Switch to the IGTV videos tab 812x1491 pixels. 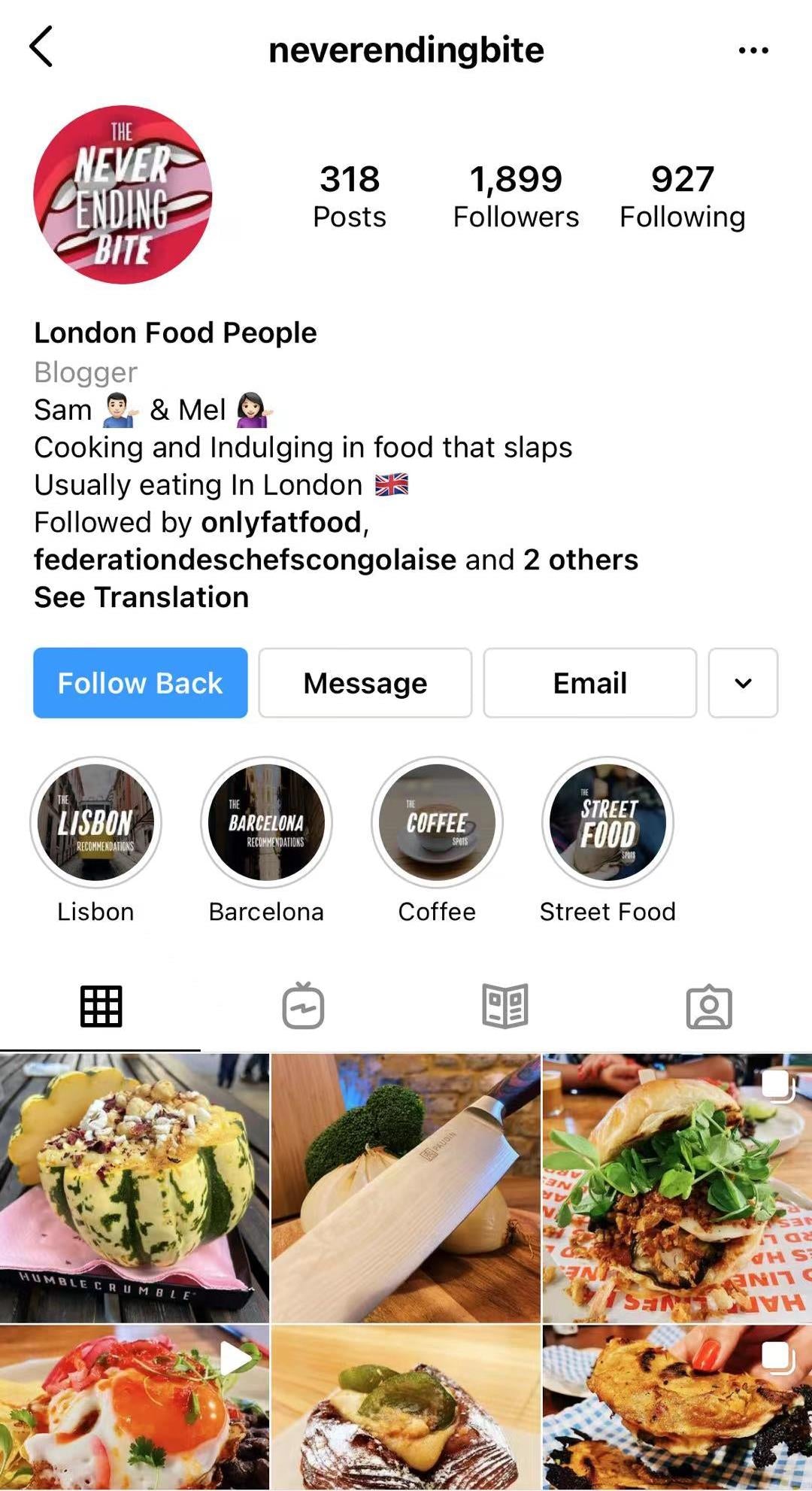click(303, 1007)
